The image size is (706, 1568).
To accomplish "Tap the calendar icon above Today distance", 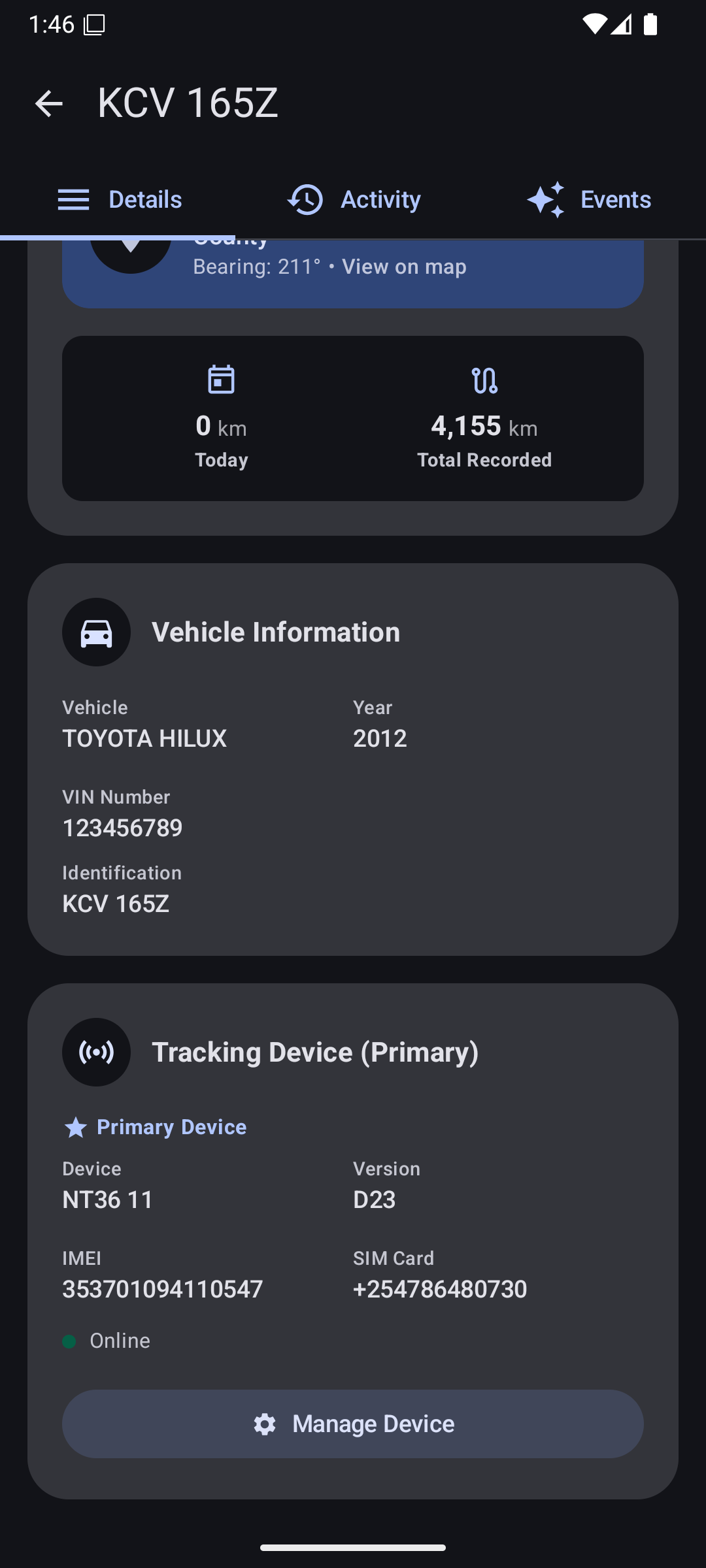I will [221, 379].
